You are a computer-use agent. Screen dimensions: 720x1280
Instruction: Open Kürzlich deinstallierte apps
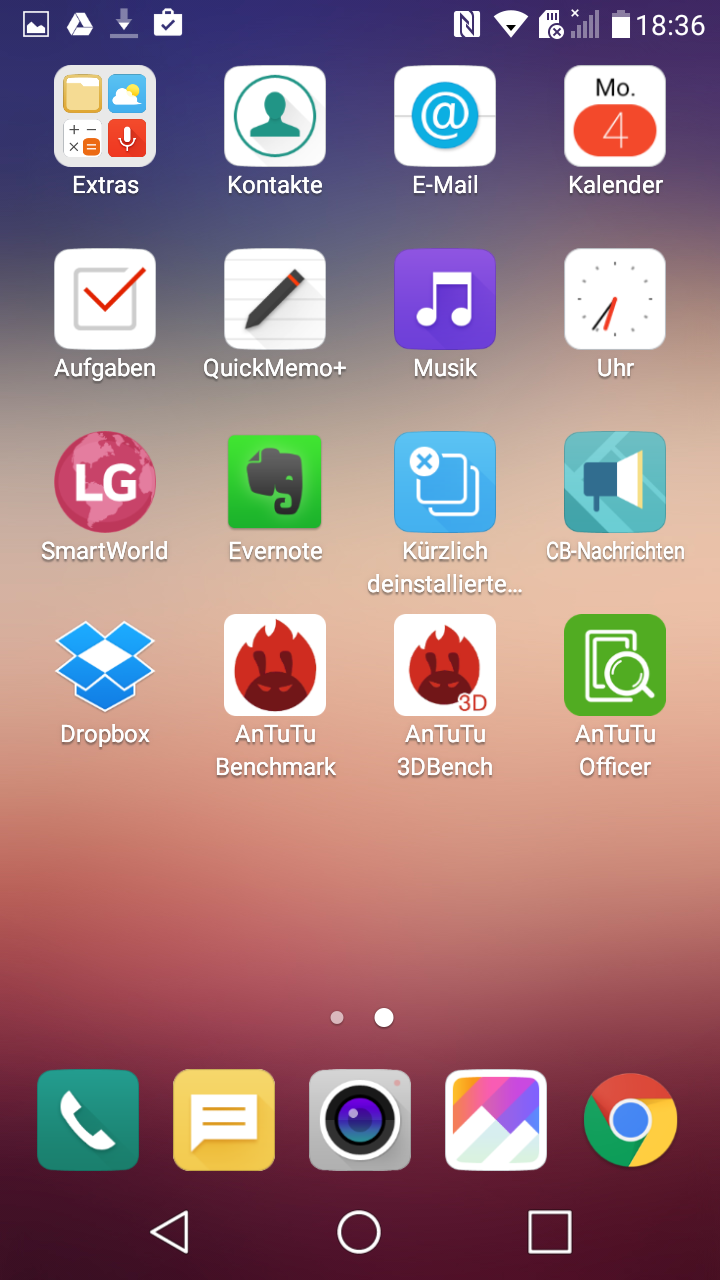tap(445, 482)
